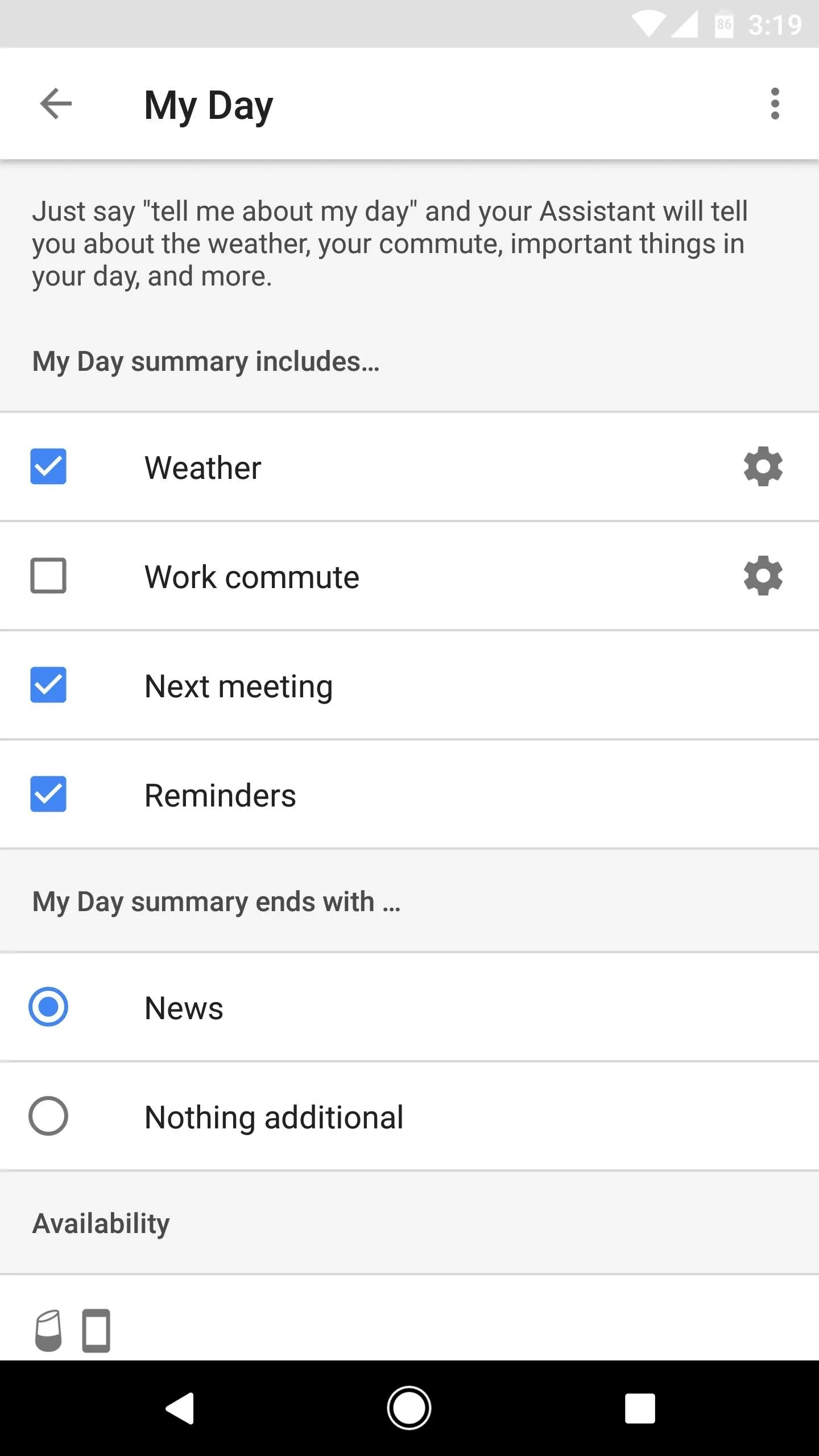Open Work commute settings gear
Image resolution: width=819 pixels, height=1456 pixels.
763,576
